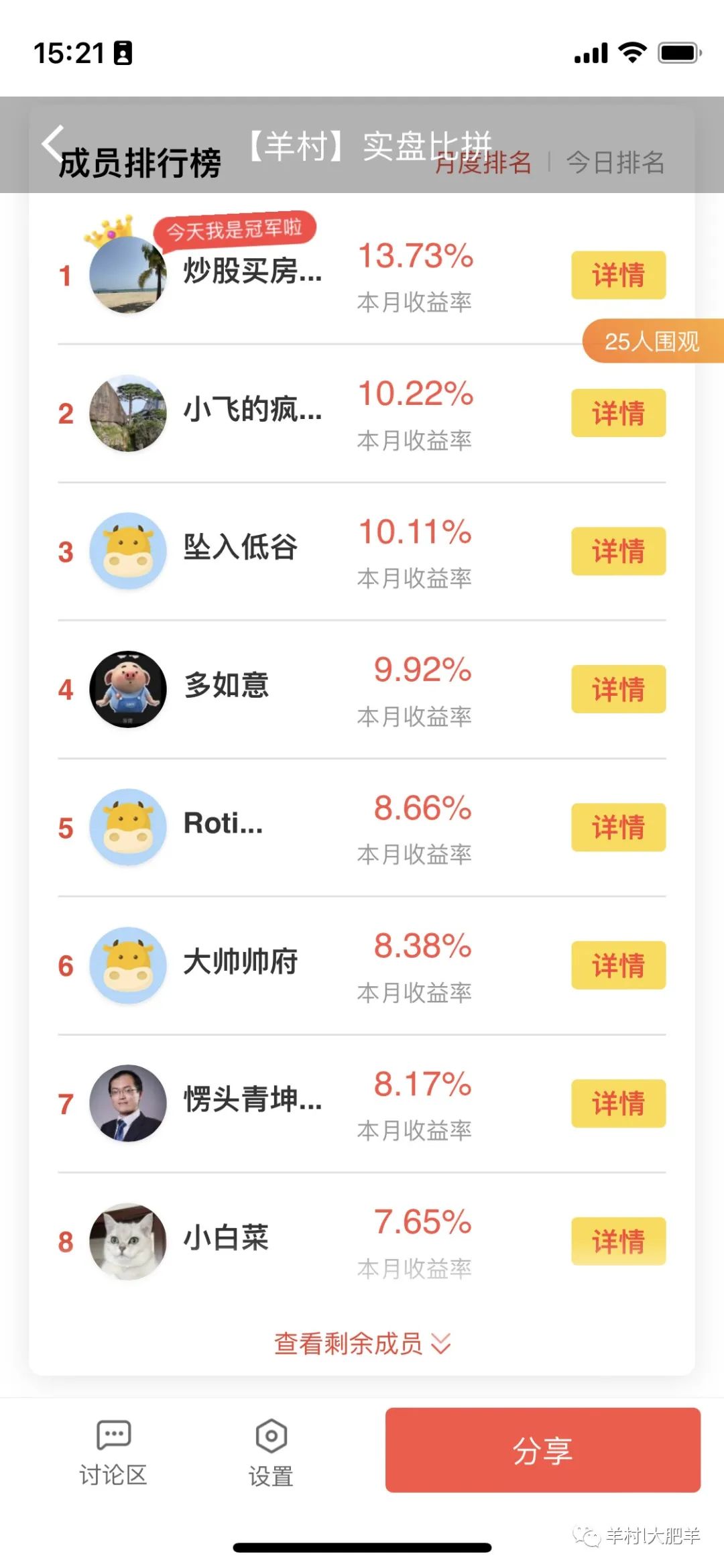This screenshot has height=1568, width=724.
Task: Open 详情 for 坠入低谷
Action: pyautogui.click(x=618, y=552)
